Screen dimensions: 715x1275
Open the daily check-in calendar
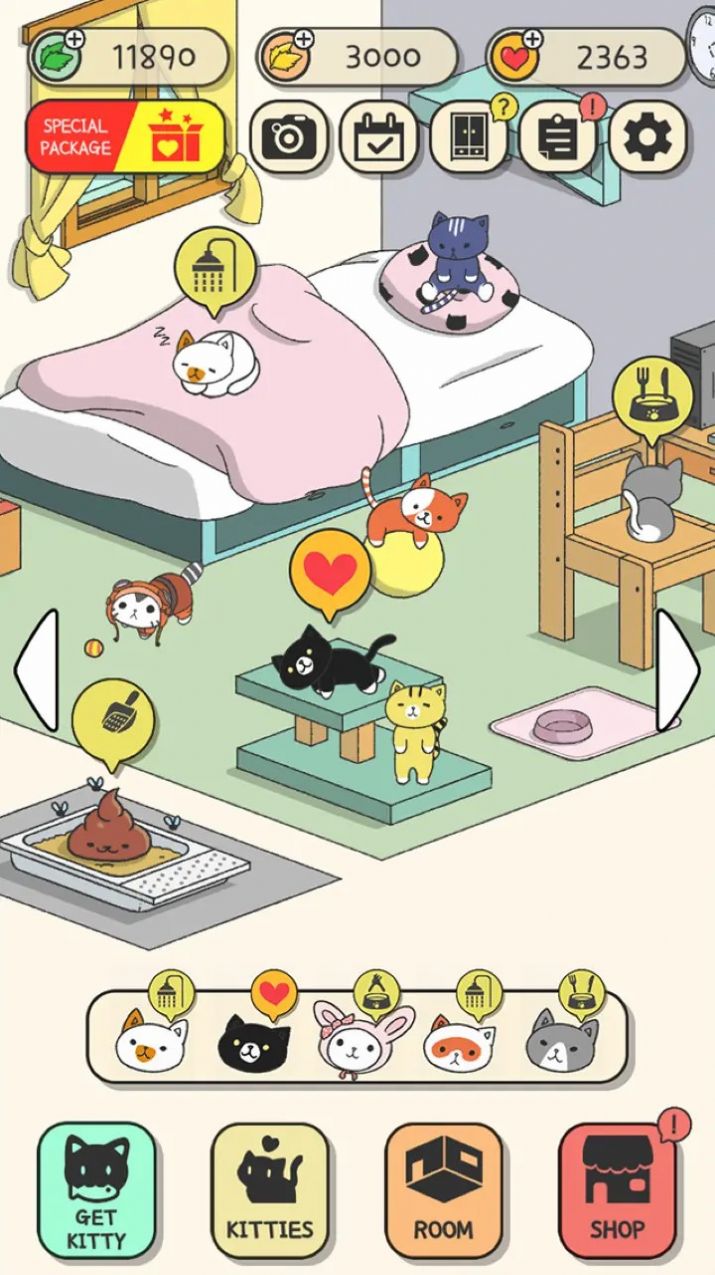tap(378, 137)
